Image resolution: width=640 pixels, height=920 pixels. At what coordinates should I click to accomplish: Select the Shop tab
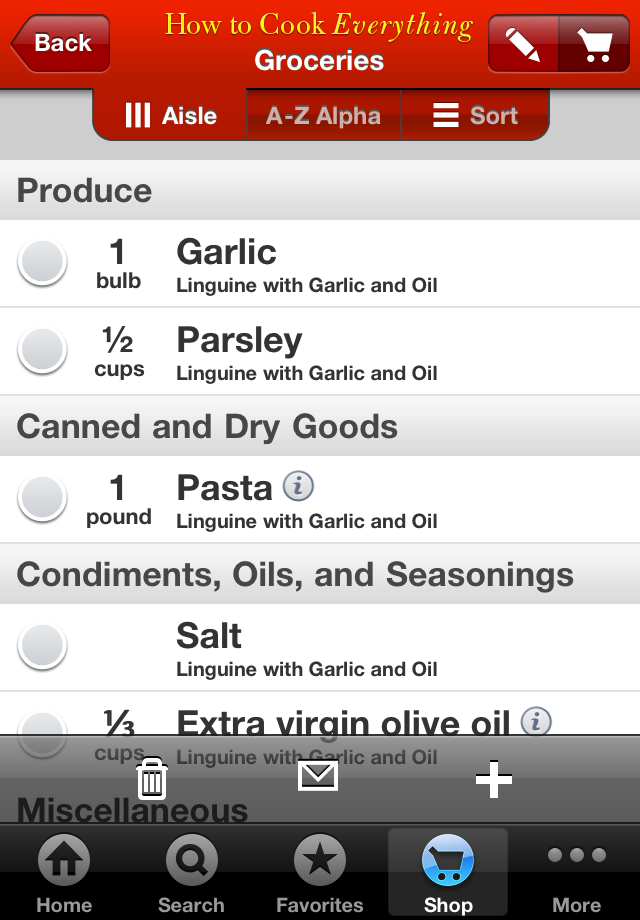tap(448, 872)
